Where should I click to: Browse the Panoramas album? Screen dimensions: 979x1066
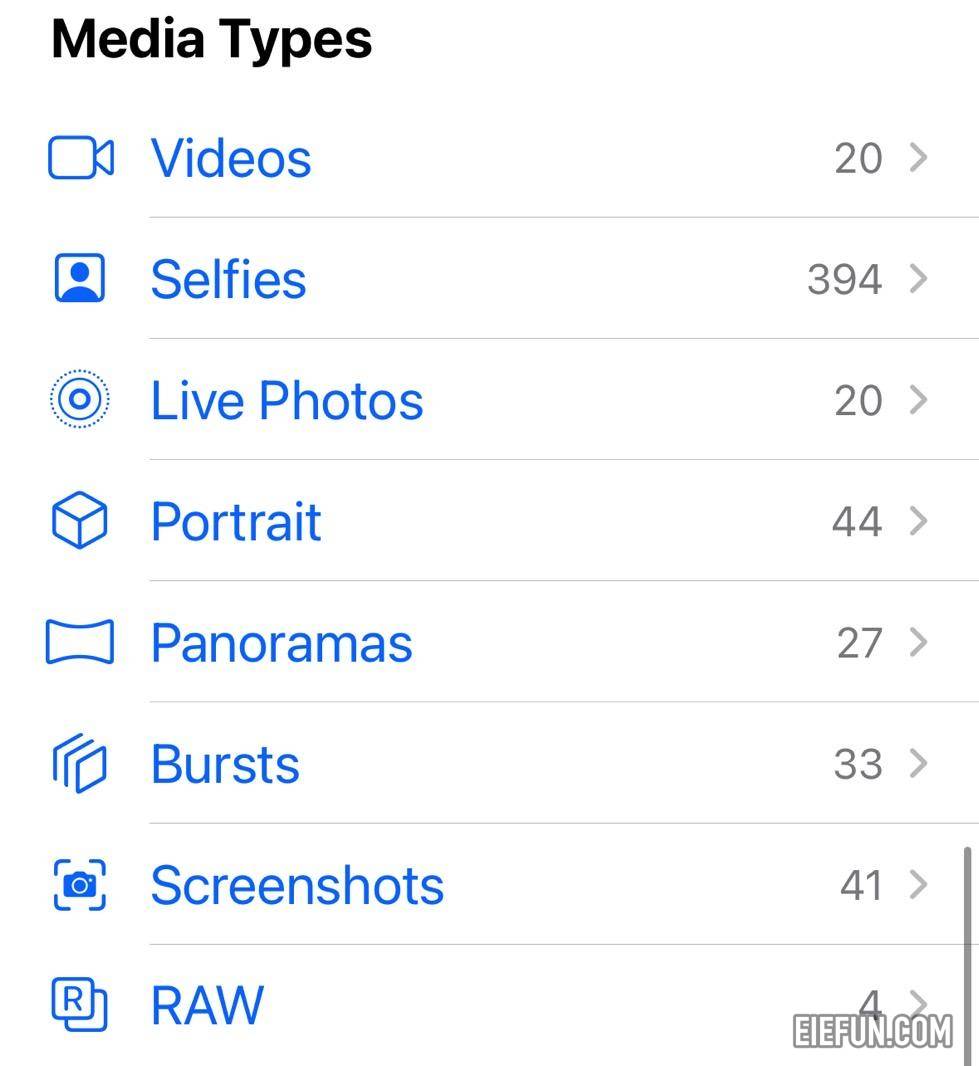tap(281, 642)
